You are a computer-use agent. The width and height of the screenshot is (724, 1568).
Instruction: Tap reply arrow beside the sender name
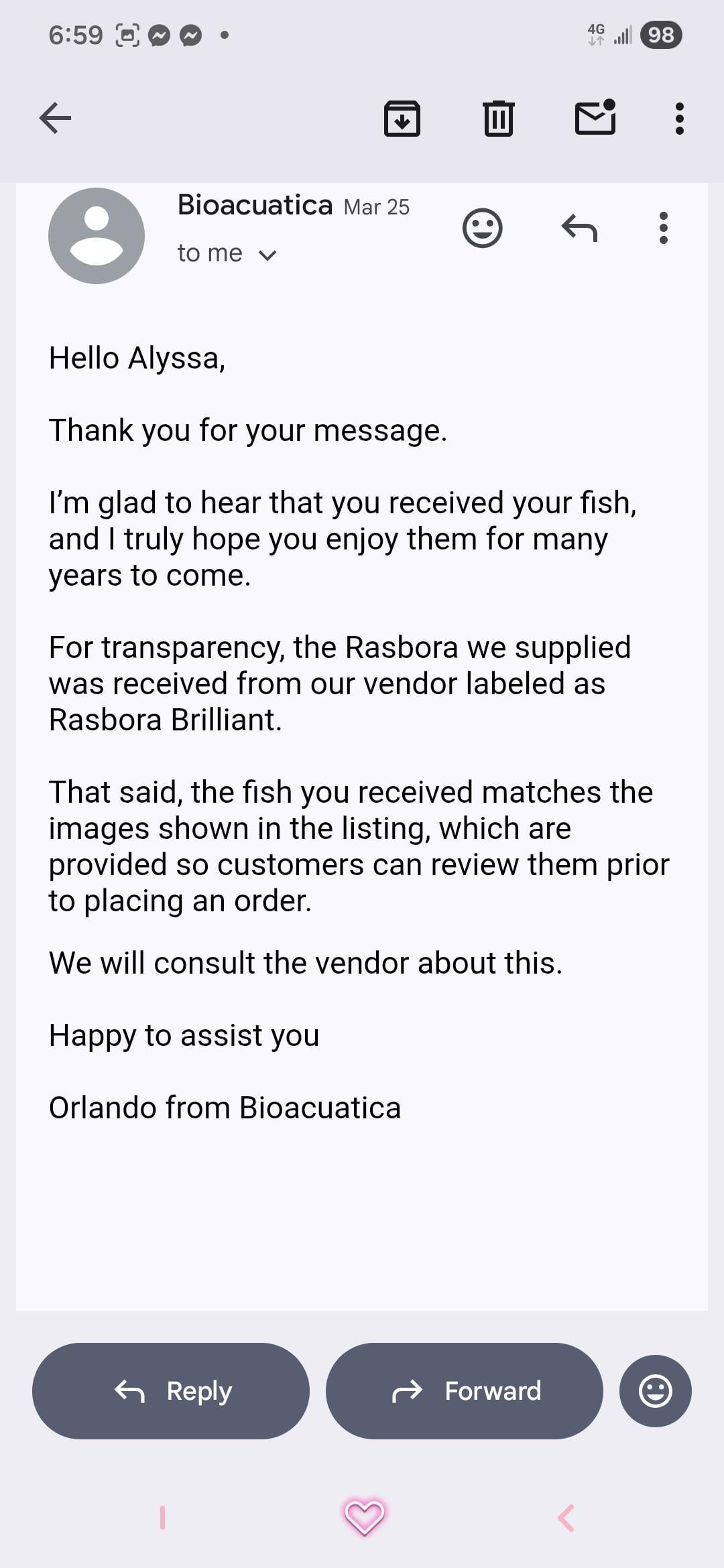click(x=579, y=228)
